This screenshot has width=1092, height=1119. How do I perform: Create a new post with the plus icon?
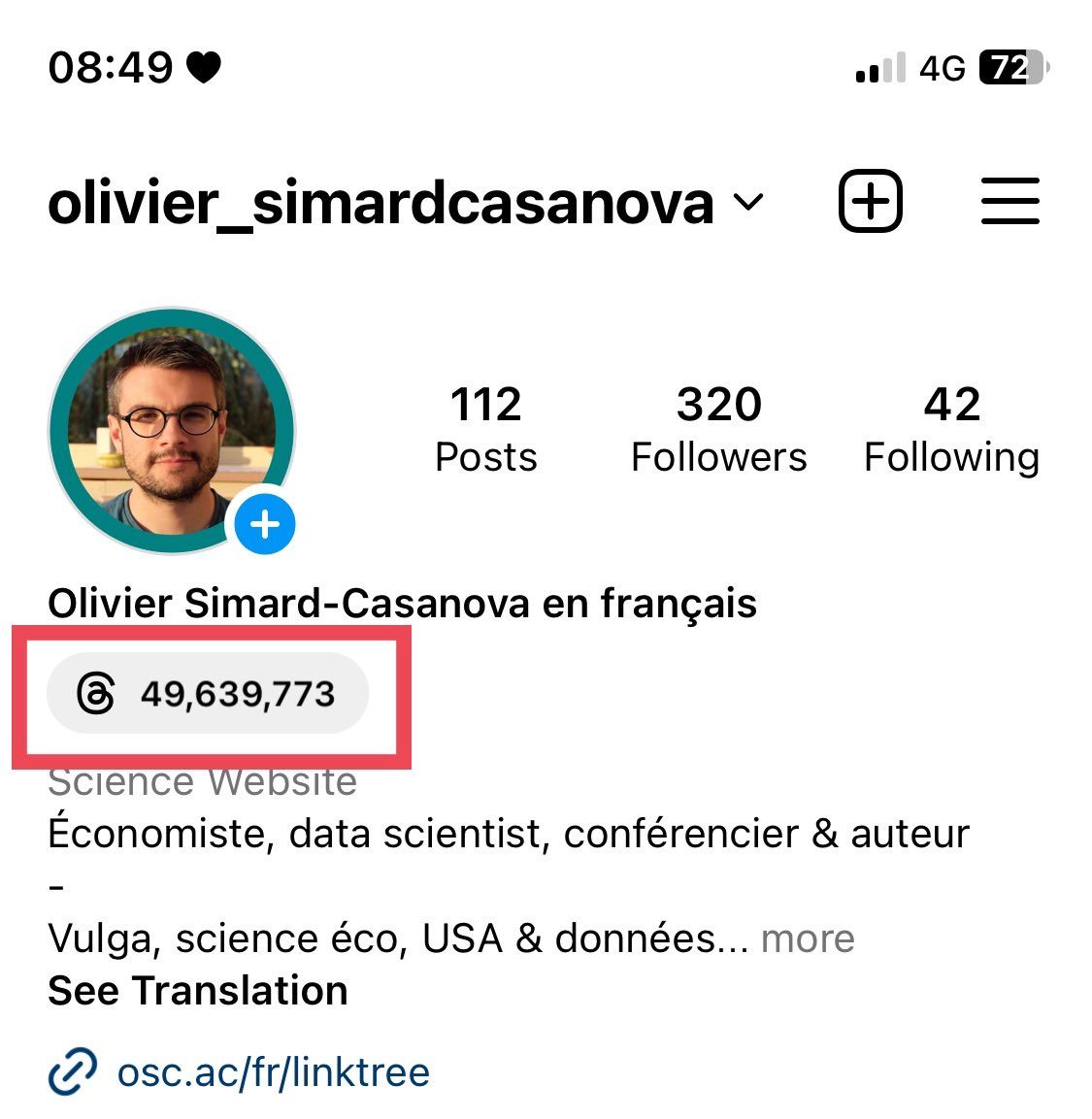(x=870, y=202)
